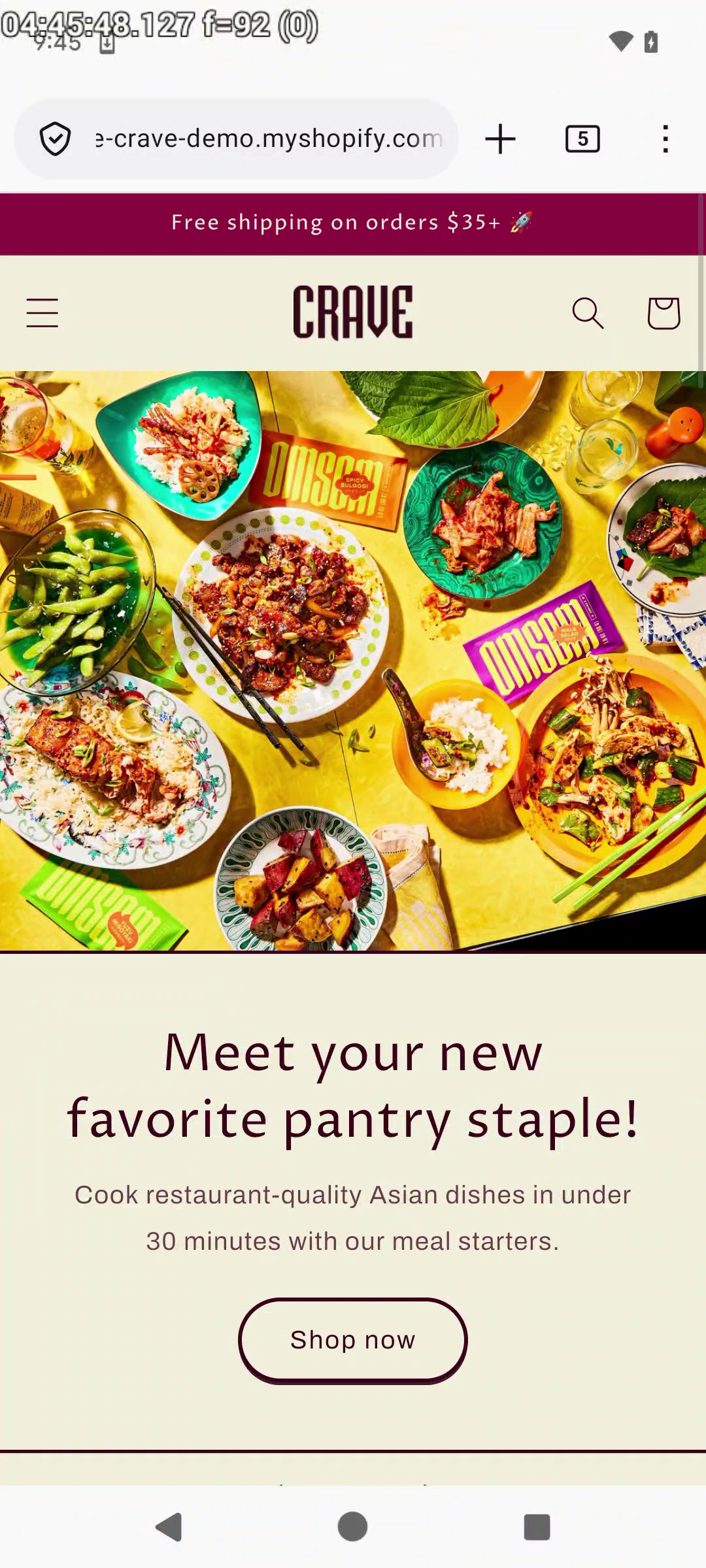View site security shield info

(x=55, y=139)
